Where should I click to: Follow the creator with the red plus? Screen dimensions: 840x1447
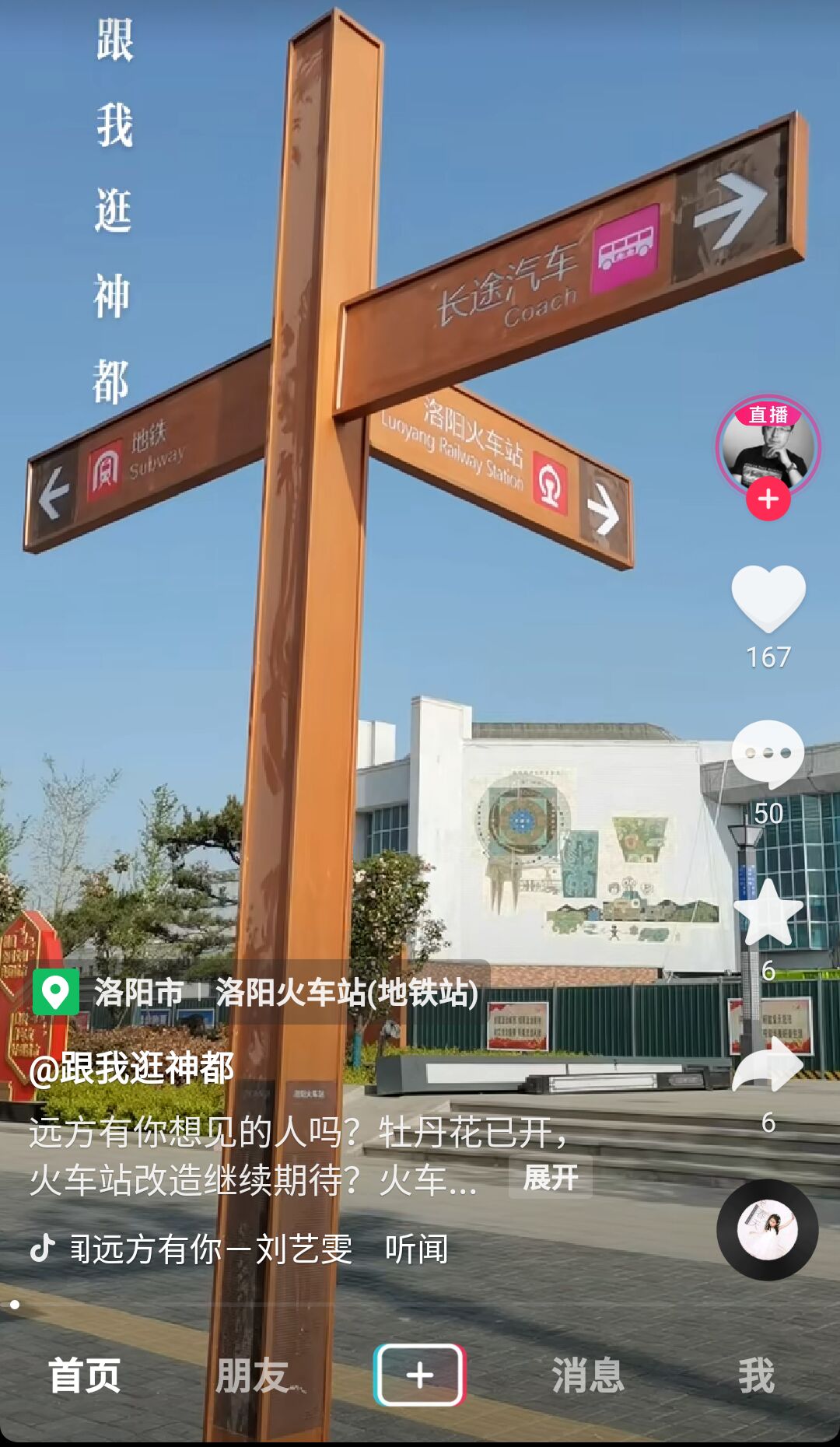(768, 499)
